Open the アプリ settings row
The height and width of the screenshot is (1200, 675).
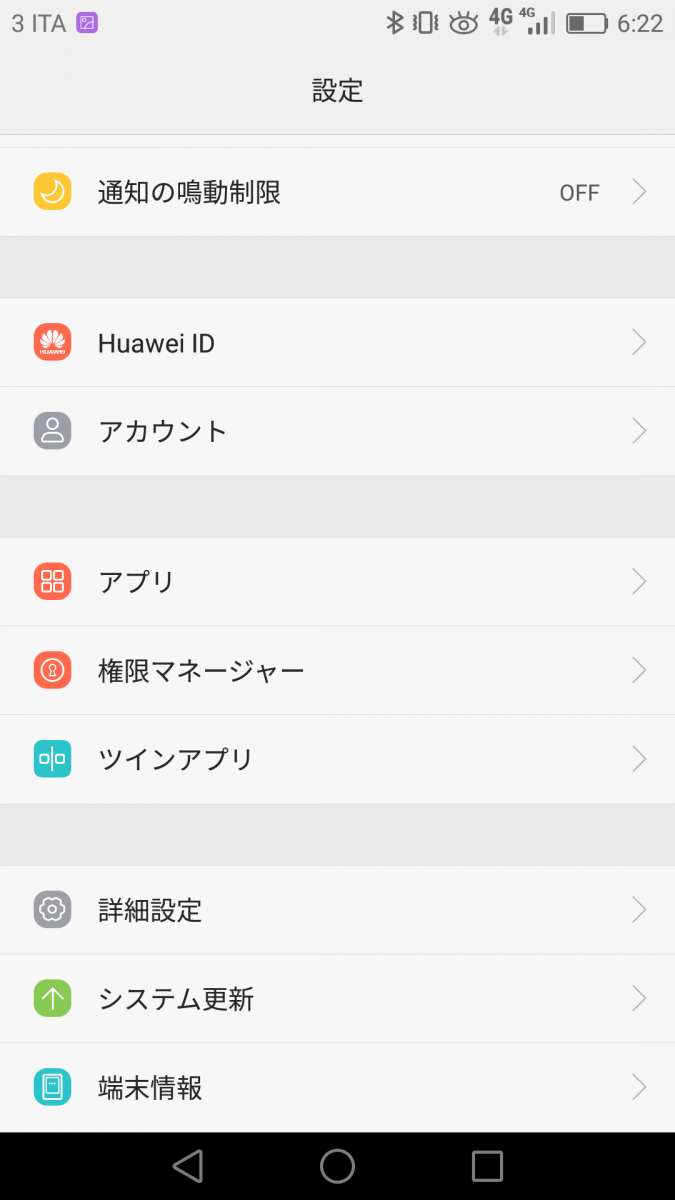pos(337,581)
